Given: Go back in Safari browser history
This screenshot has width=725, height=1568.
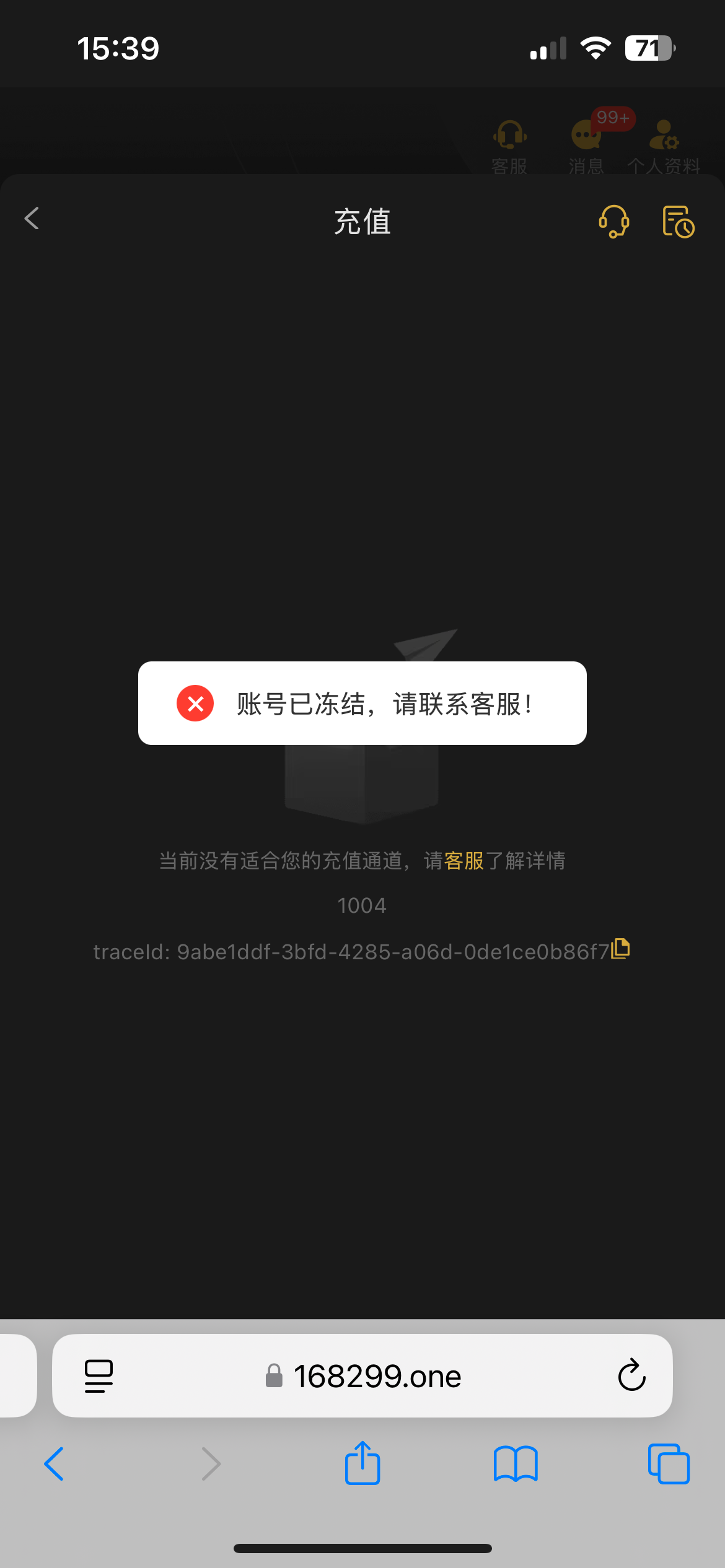Looking at the screenshot, I should [x=55, y=1464].
